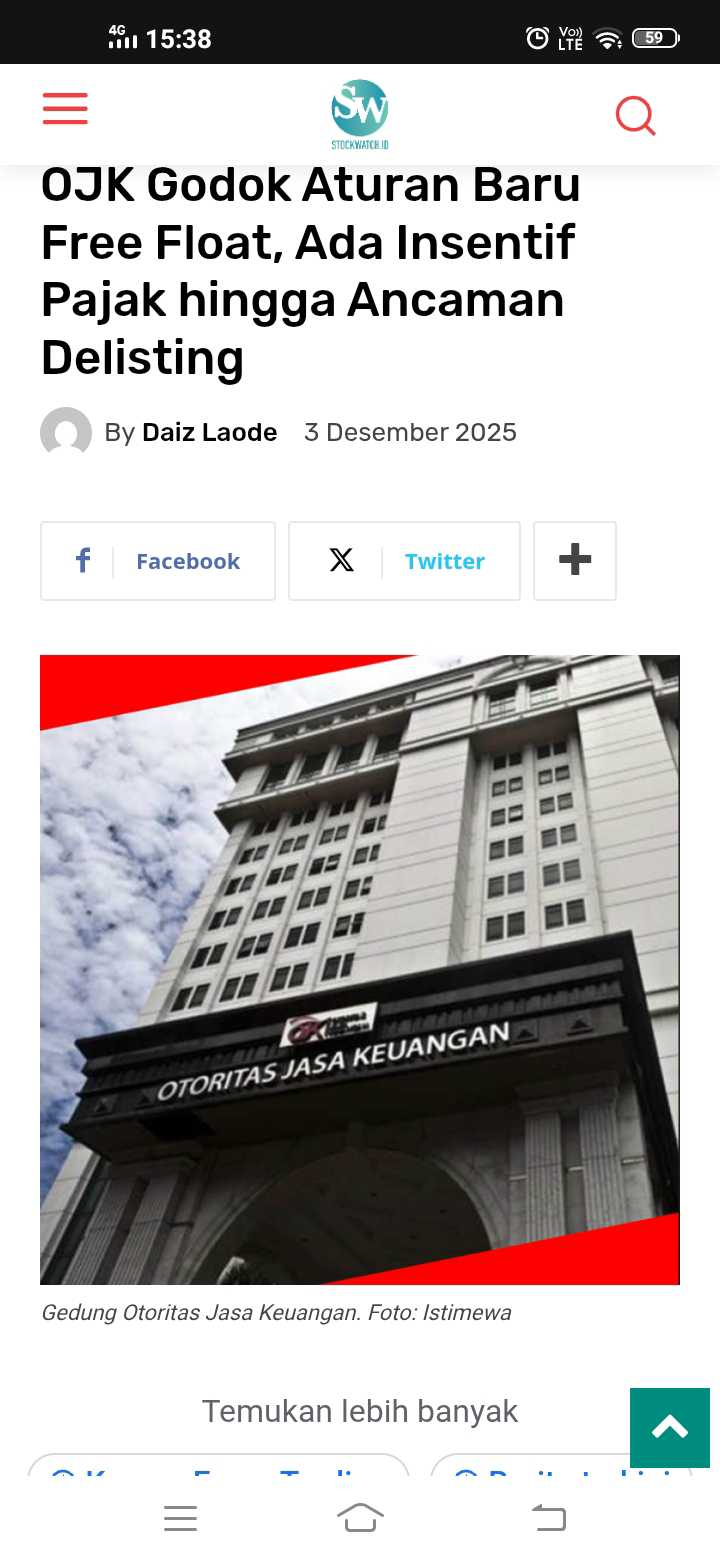The width and height of the screenshot is (720, 1560).
Task: Go to Stockwatch.id homepage logo
Action: coord(360,115)
